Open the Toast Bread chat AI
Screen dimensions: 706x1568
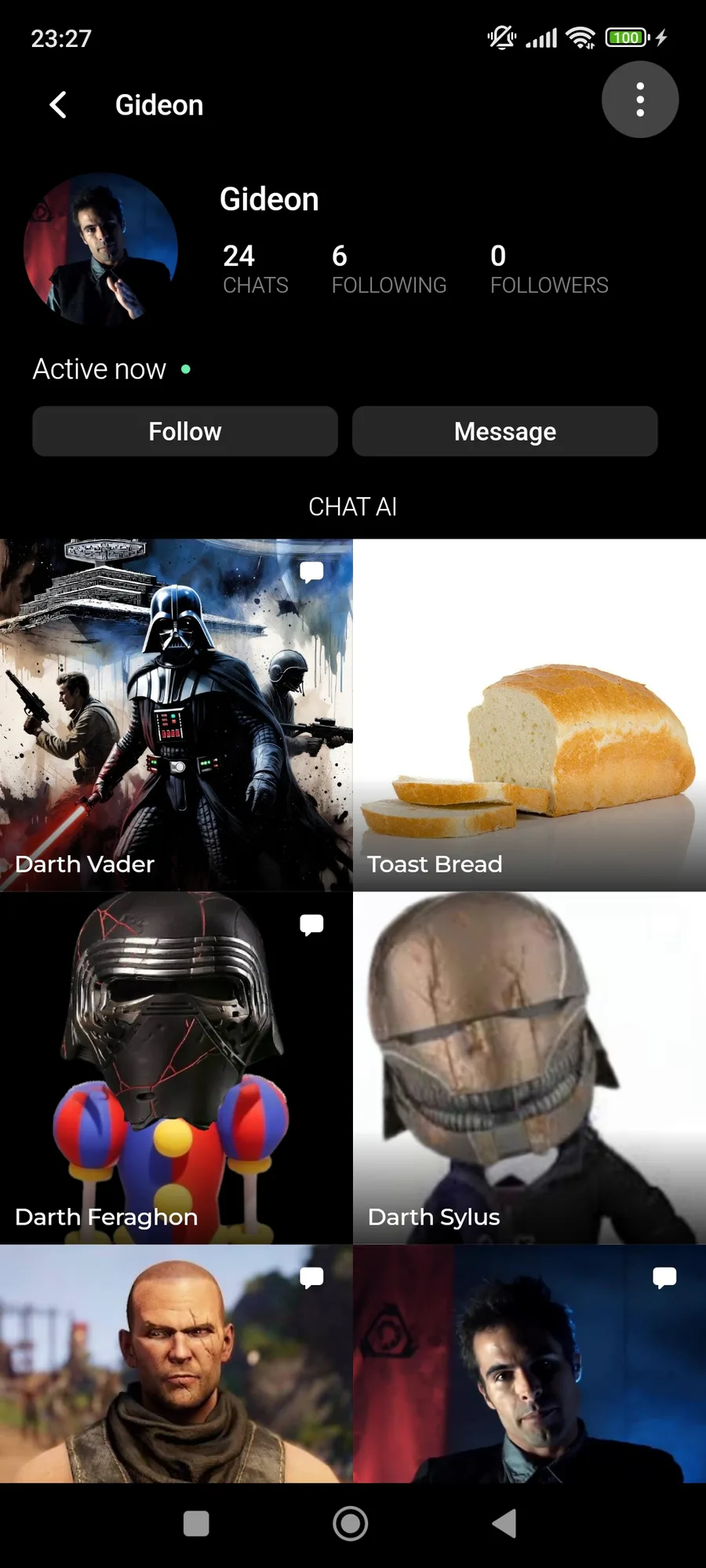529,715
